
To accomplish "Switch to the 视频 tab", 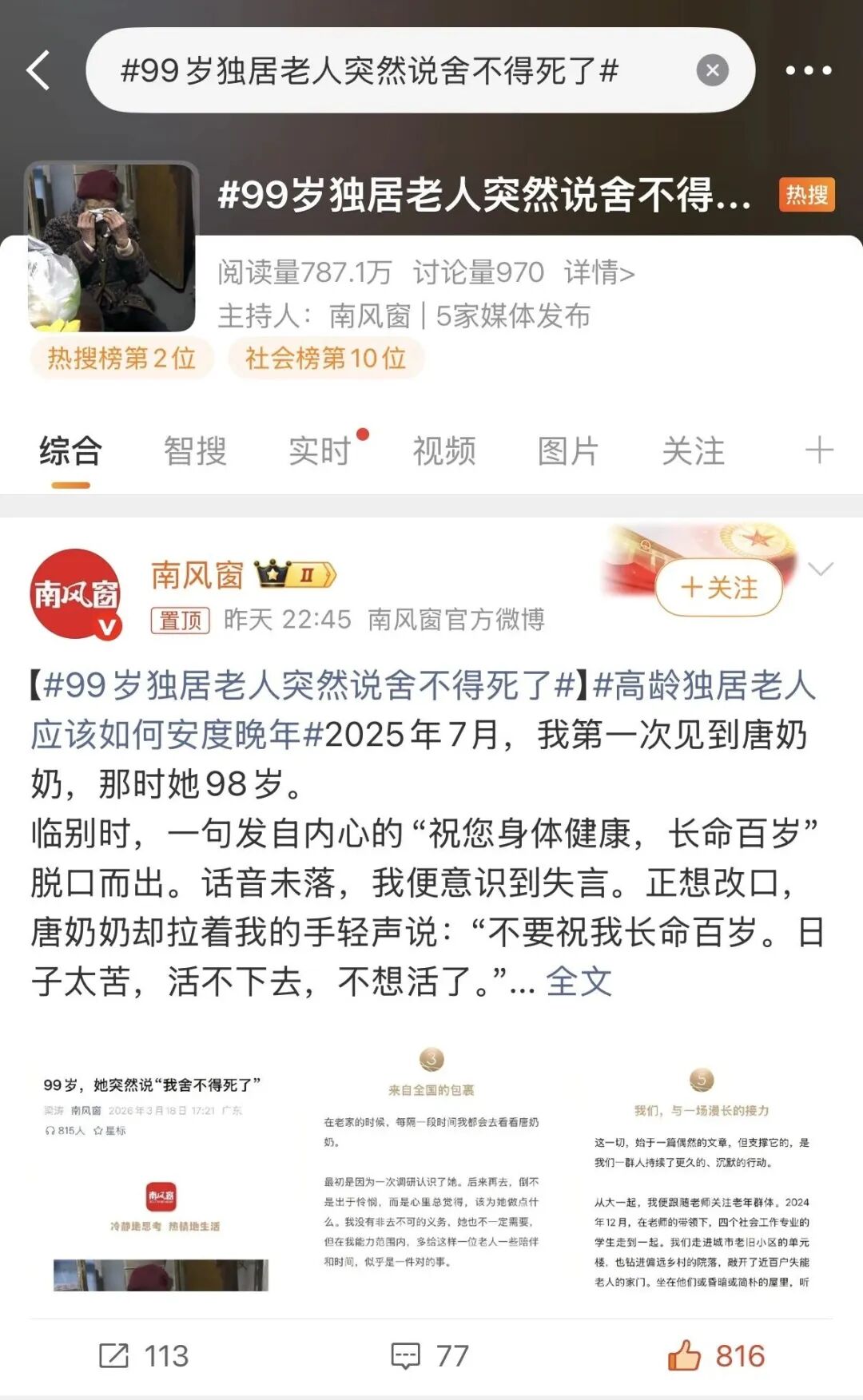I will point(444,451).
